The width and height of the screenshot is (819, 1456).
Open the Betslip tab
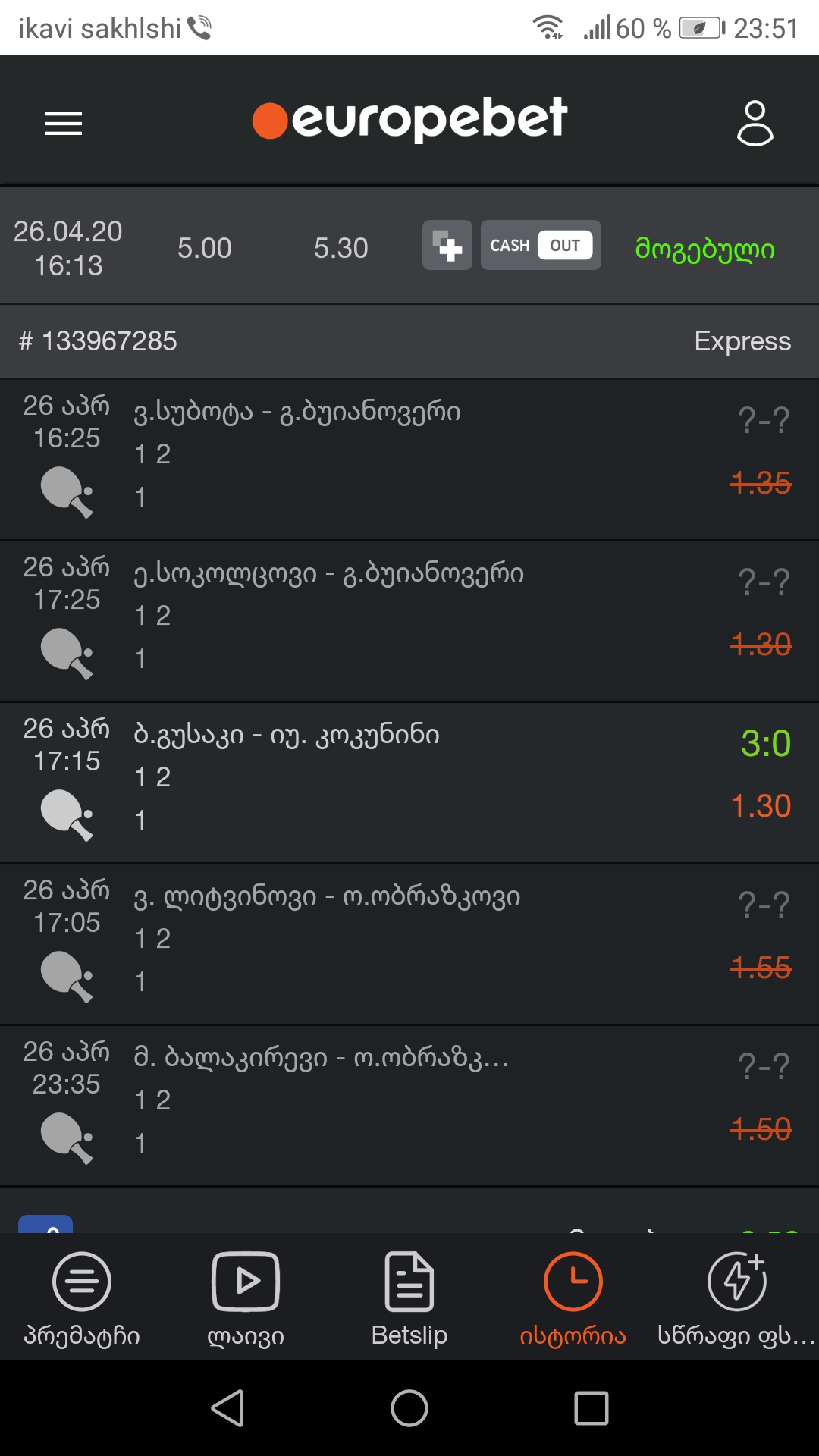point(409,1298)
